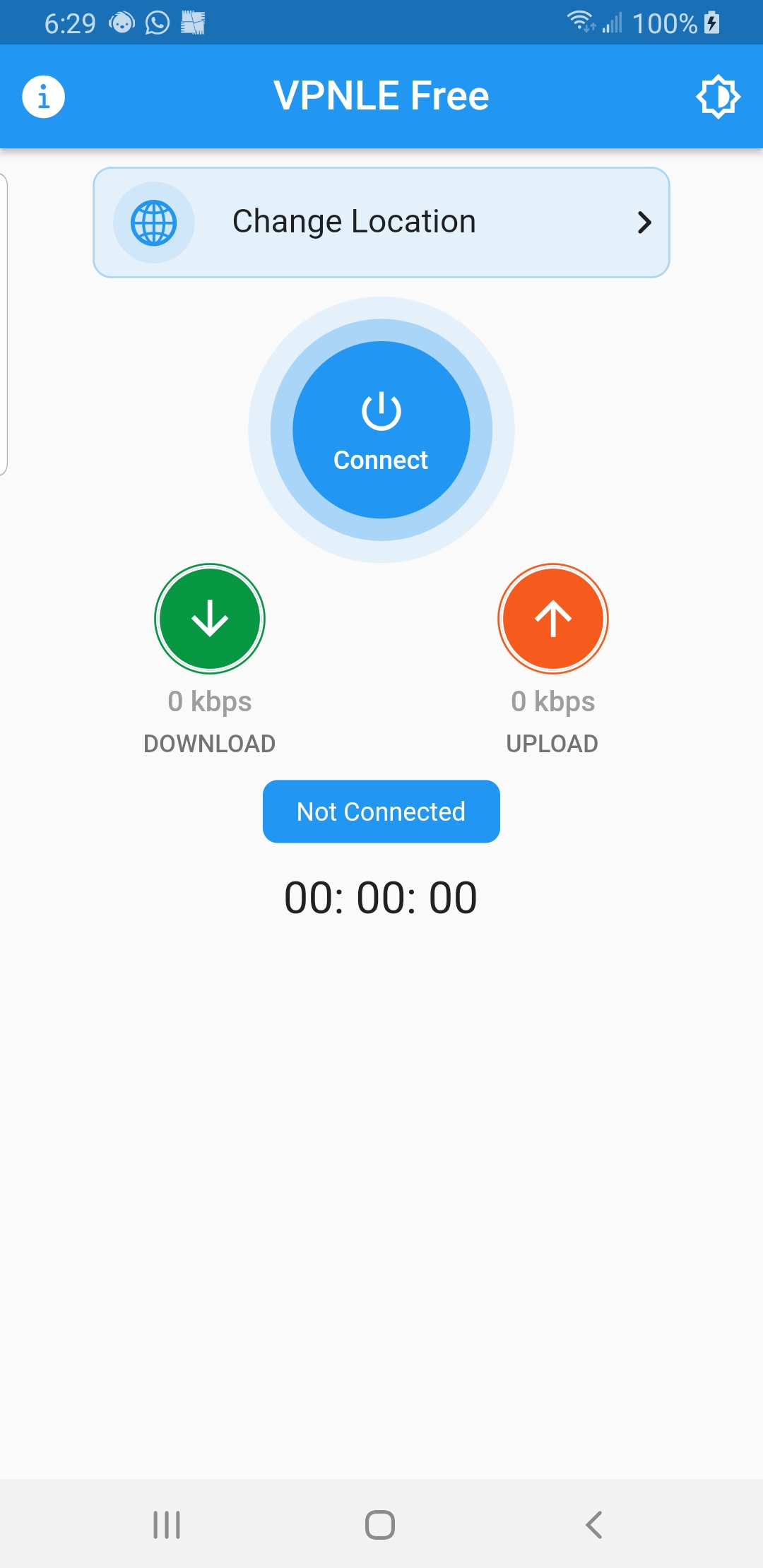Go back with the system back button
Screen dimensions: 763x1568
tap(594, 1525)
